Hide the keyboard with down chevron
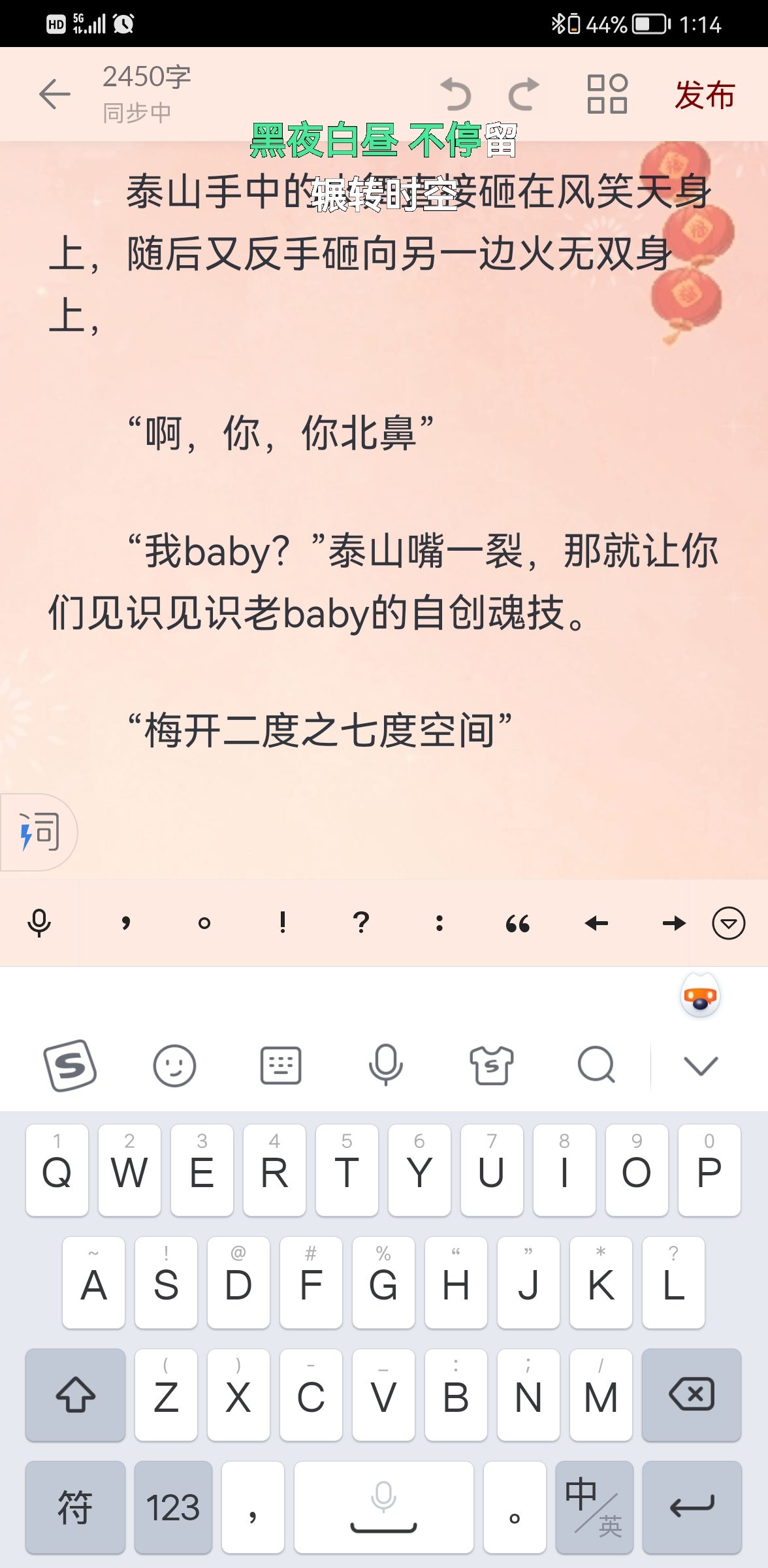The width and height of the screenshot is (768, 1568). click(701, 1066)
